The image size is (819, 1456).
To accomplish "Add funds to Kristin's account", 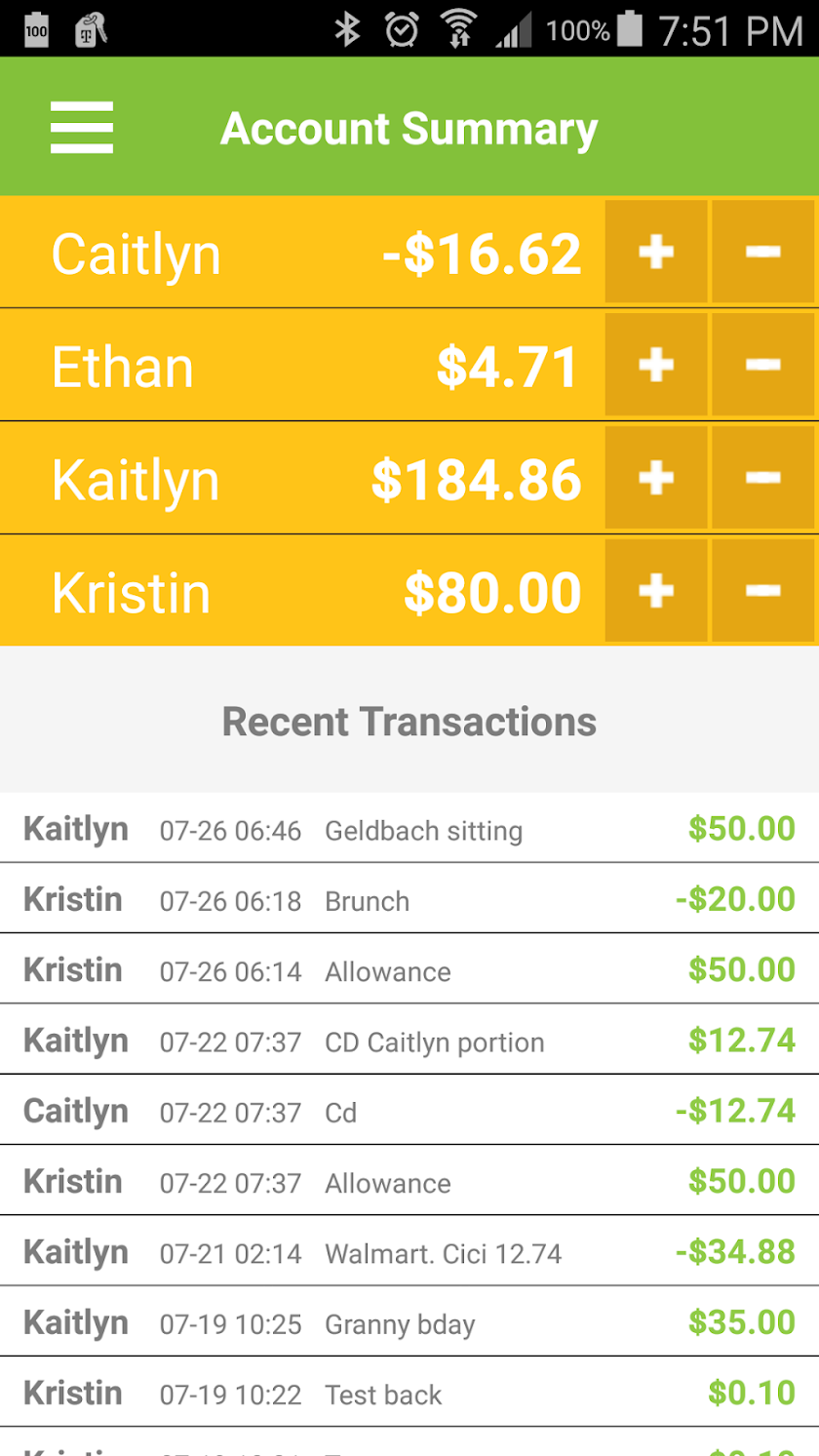I will [x=656, y=591].
